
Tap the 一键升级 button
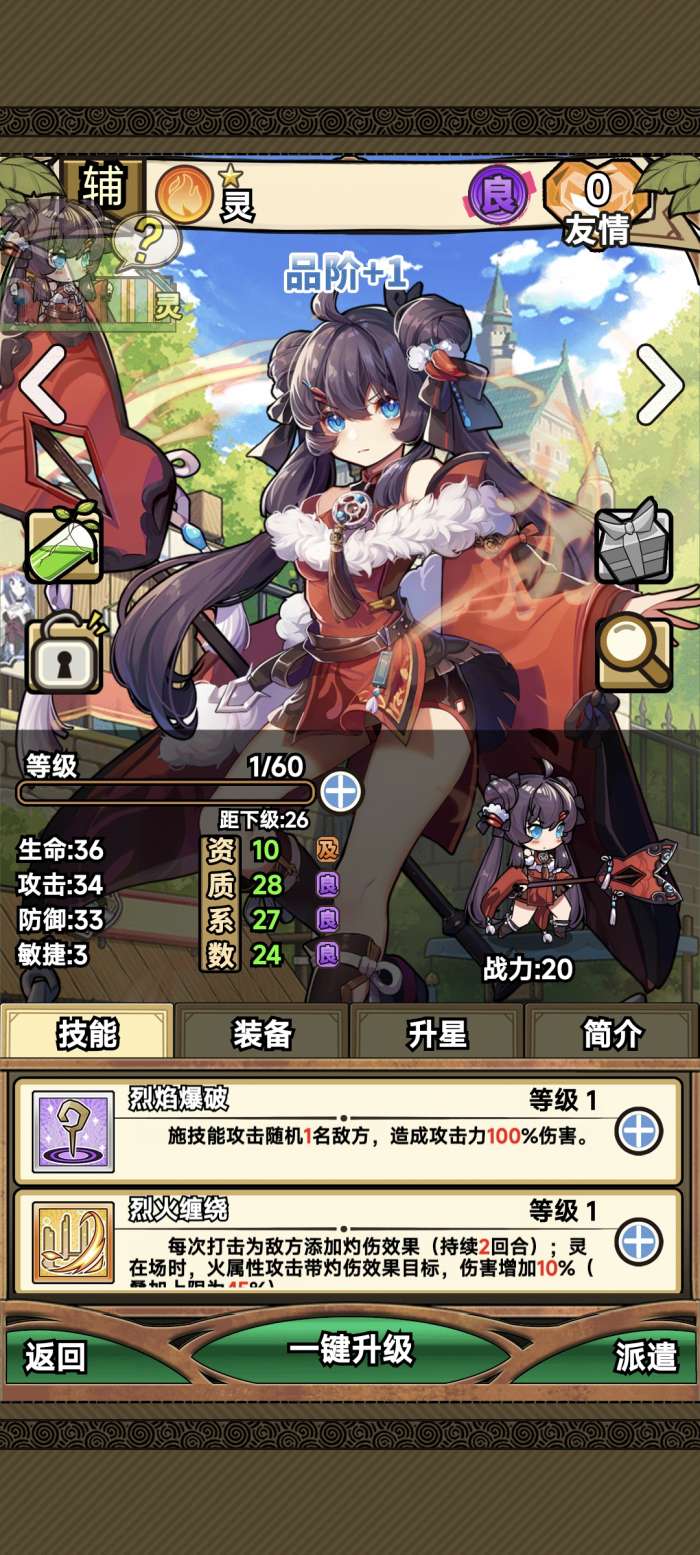[x=350, y=1350]
